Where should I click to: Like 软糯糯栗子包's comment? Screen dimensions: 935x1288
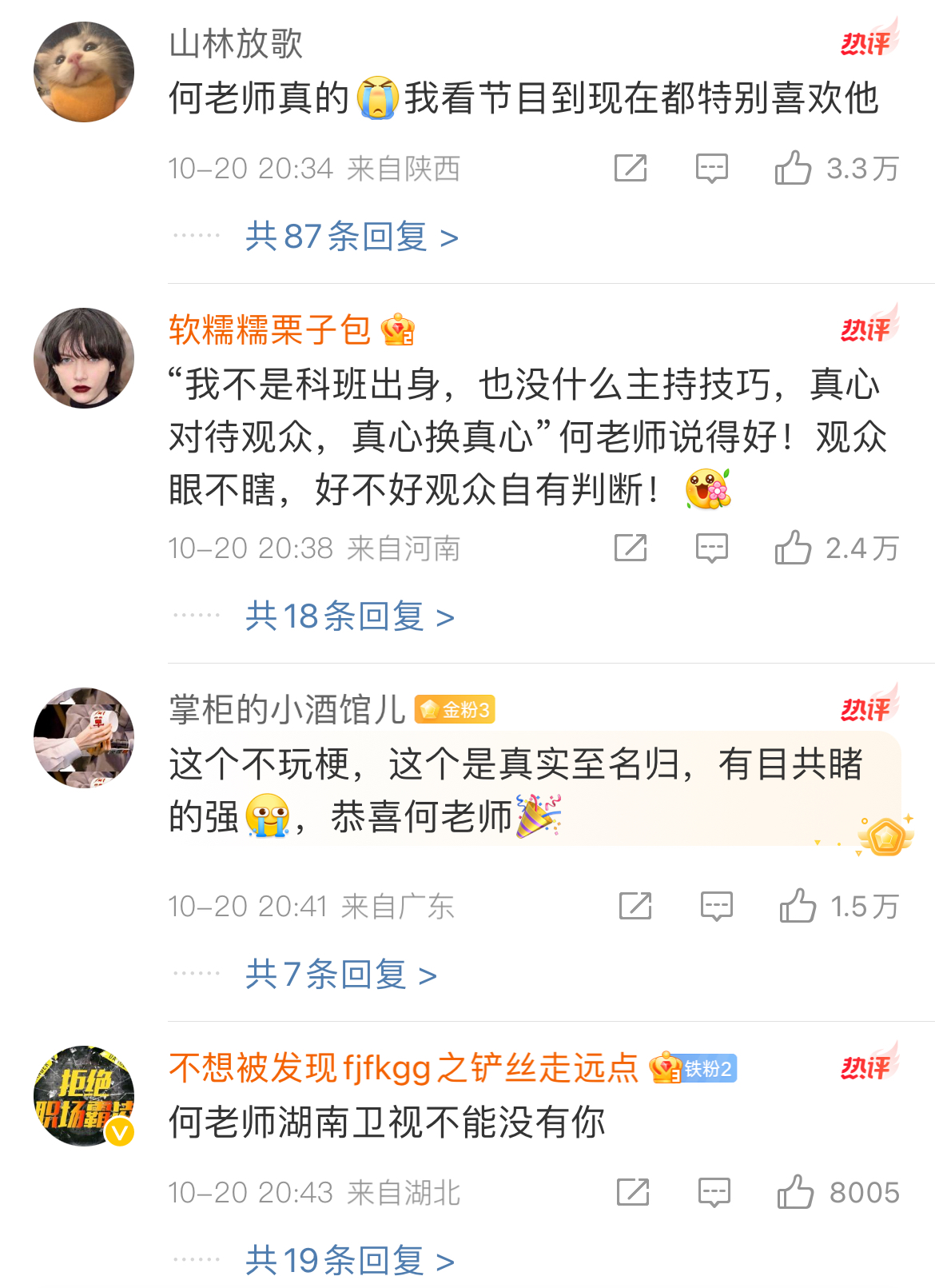(x=793, y=548)
